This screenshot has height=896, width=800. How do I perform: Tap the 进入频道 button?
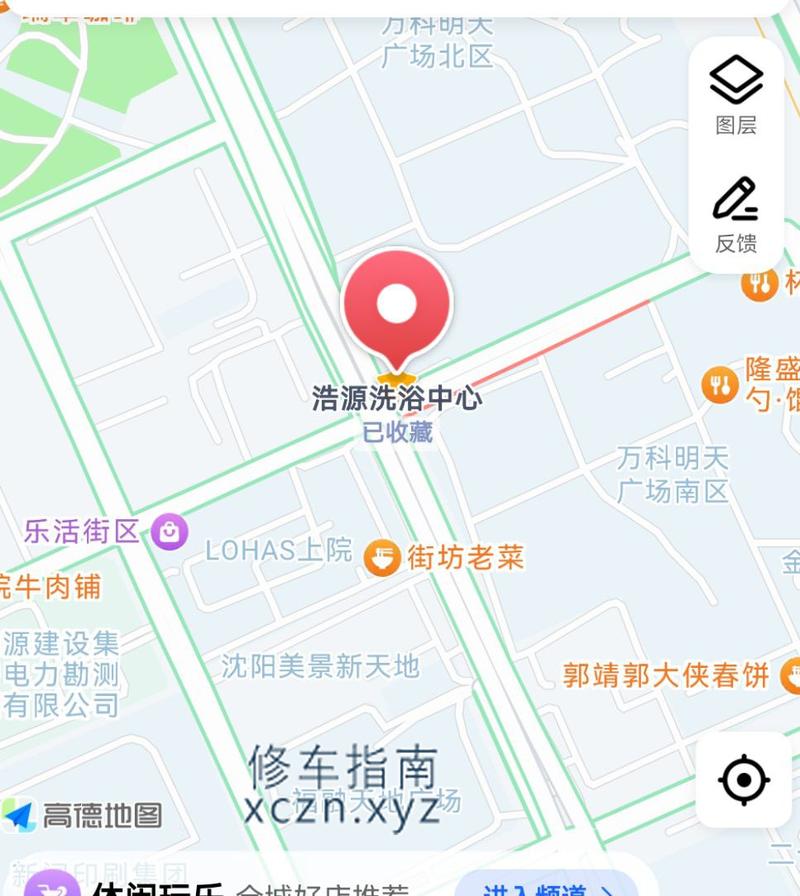pyautogui.click(x=545, y=886)
